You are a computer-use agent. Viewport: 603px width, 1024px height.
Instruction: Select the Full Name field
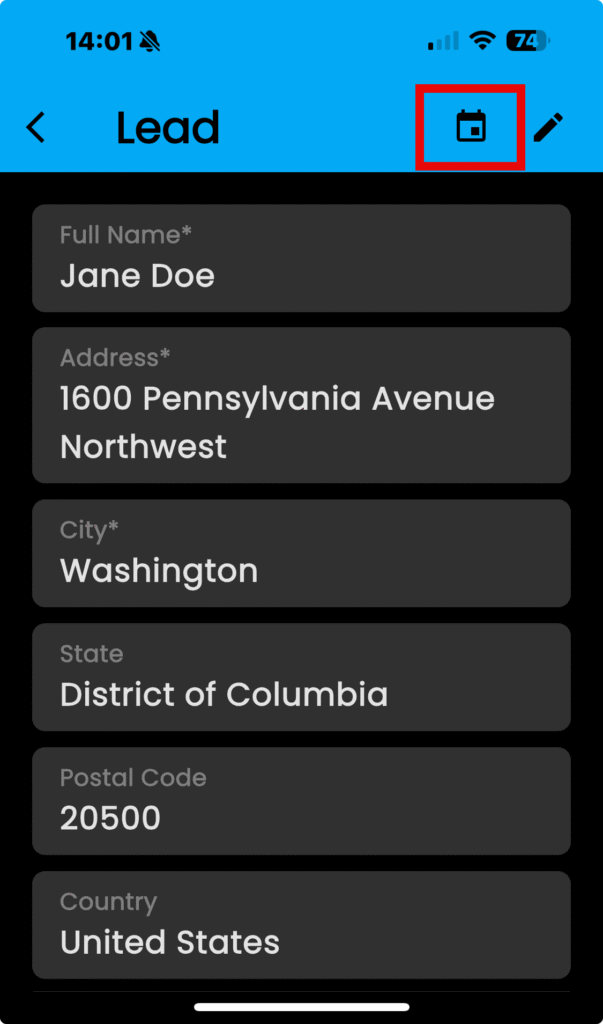(x=301, y=259)
